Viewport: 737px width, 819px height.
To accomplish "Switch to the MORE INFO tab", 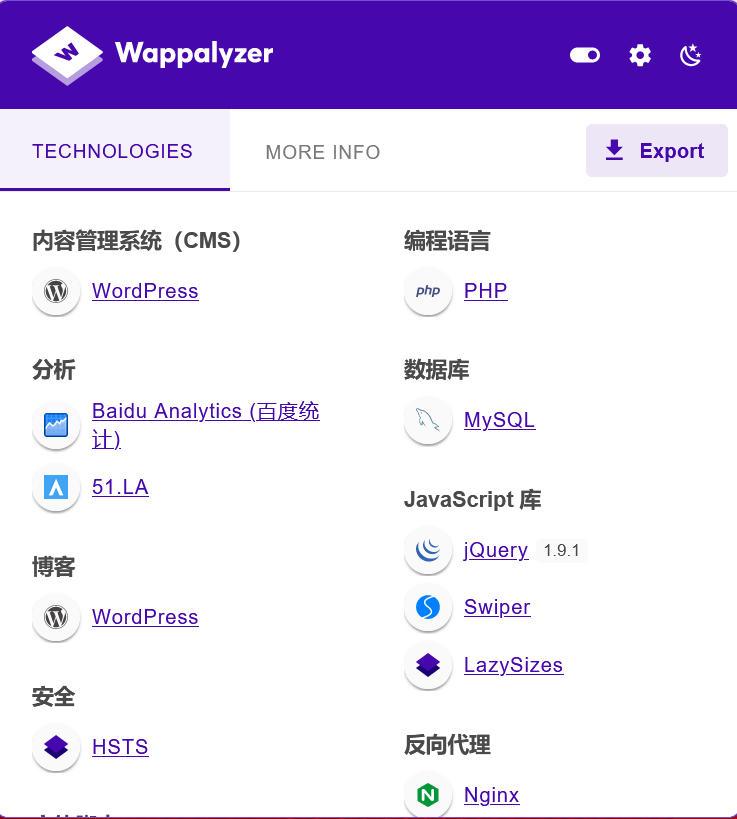I will click(322, 152).
